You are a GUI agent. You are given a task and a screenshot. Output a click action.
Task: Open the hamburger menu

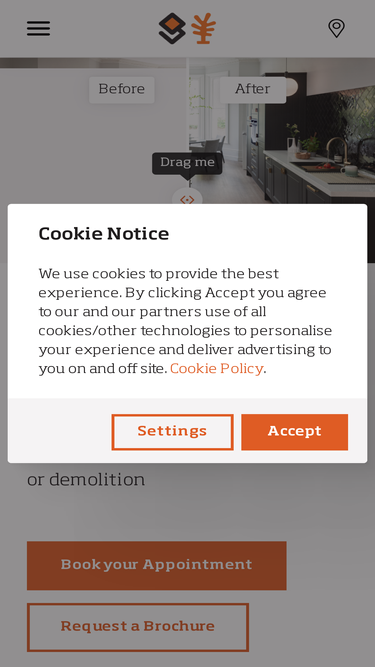(x=38, y=29)
